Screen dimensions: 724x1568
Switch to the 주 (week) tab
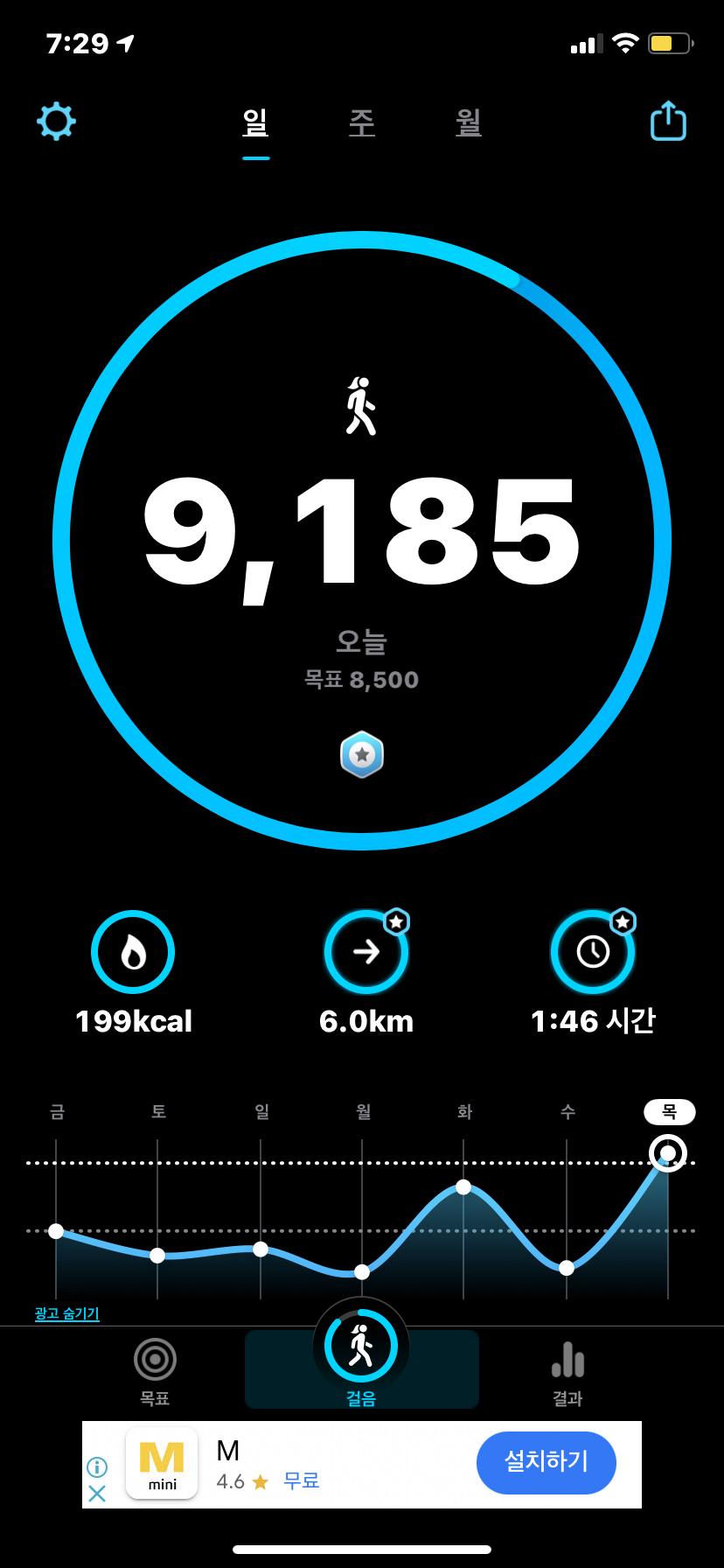point(362,122)
